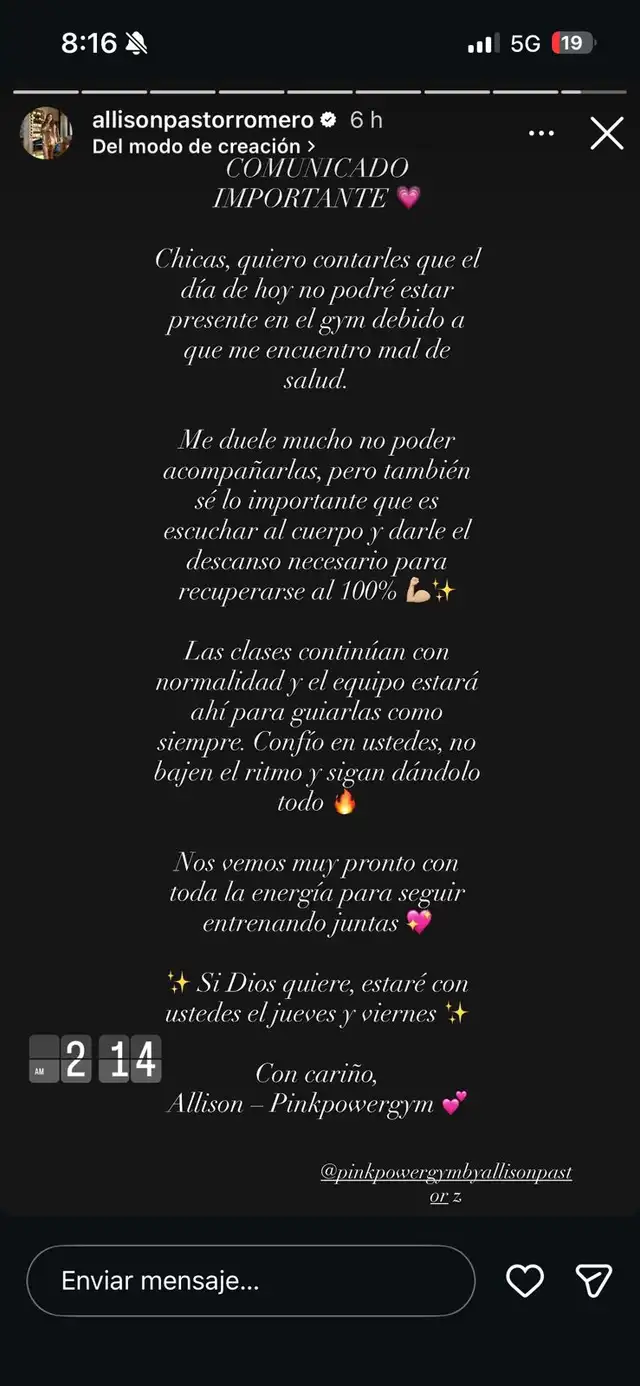640x1386 pixels.
Task: Close the story viewer
Action: 606,133
